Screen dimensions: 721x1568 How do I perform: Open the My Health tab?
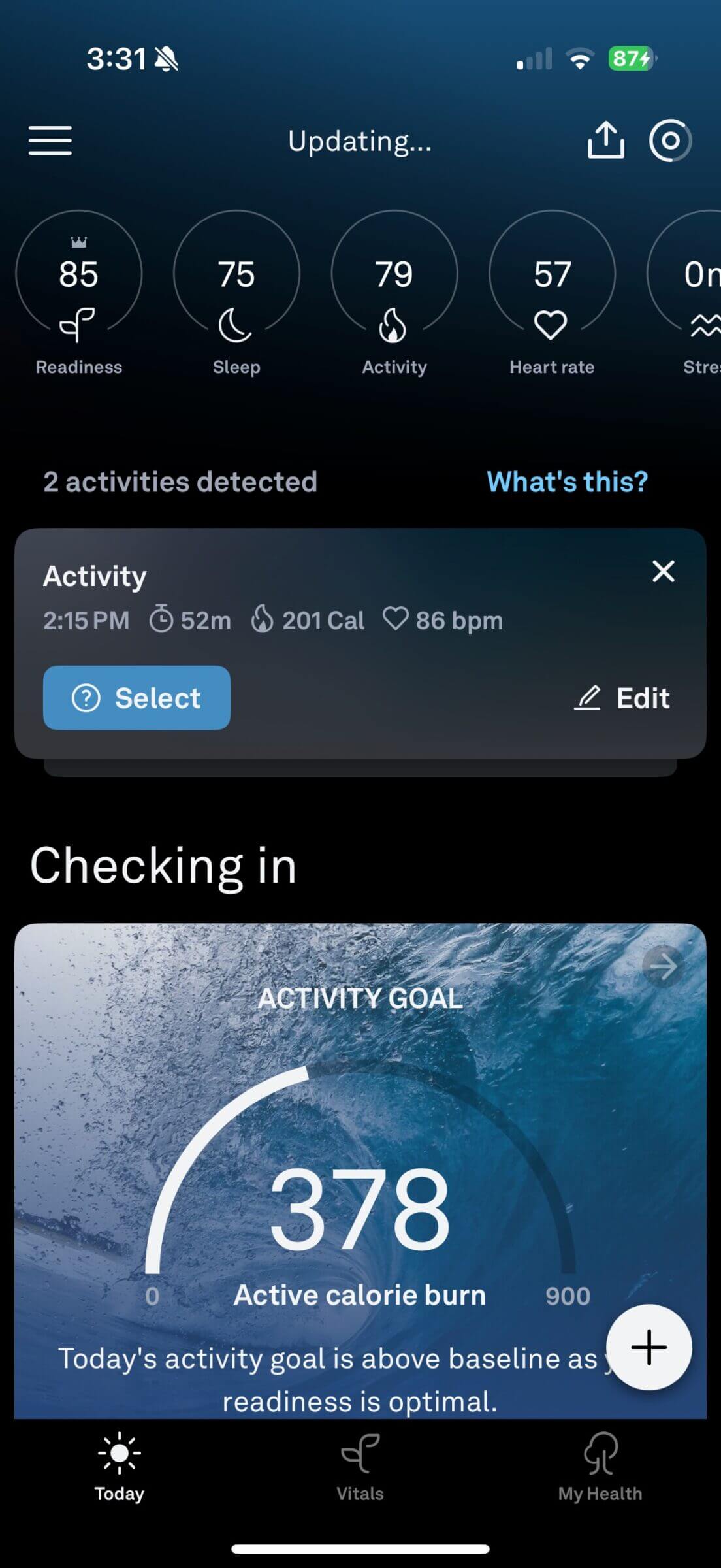[x=600, y=1467]
